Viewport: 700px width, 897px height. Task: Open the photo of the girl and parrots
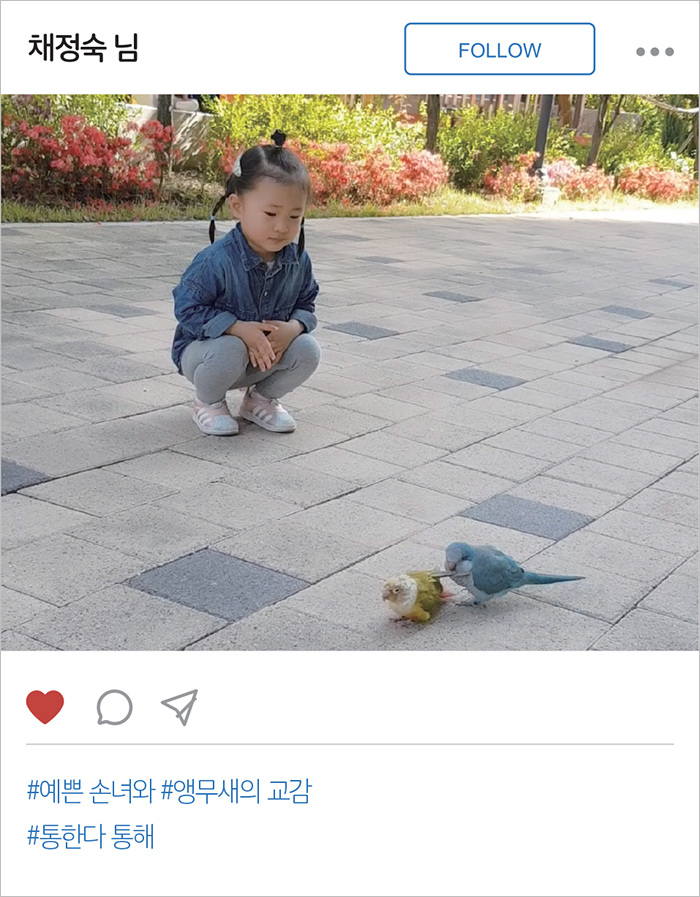(350, 372)
